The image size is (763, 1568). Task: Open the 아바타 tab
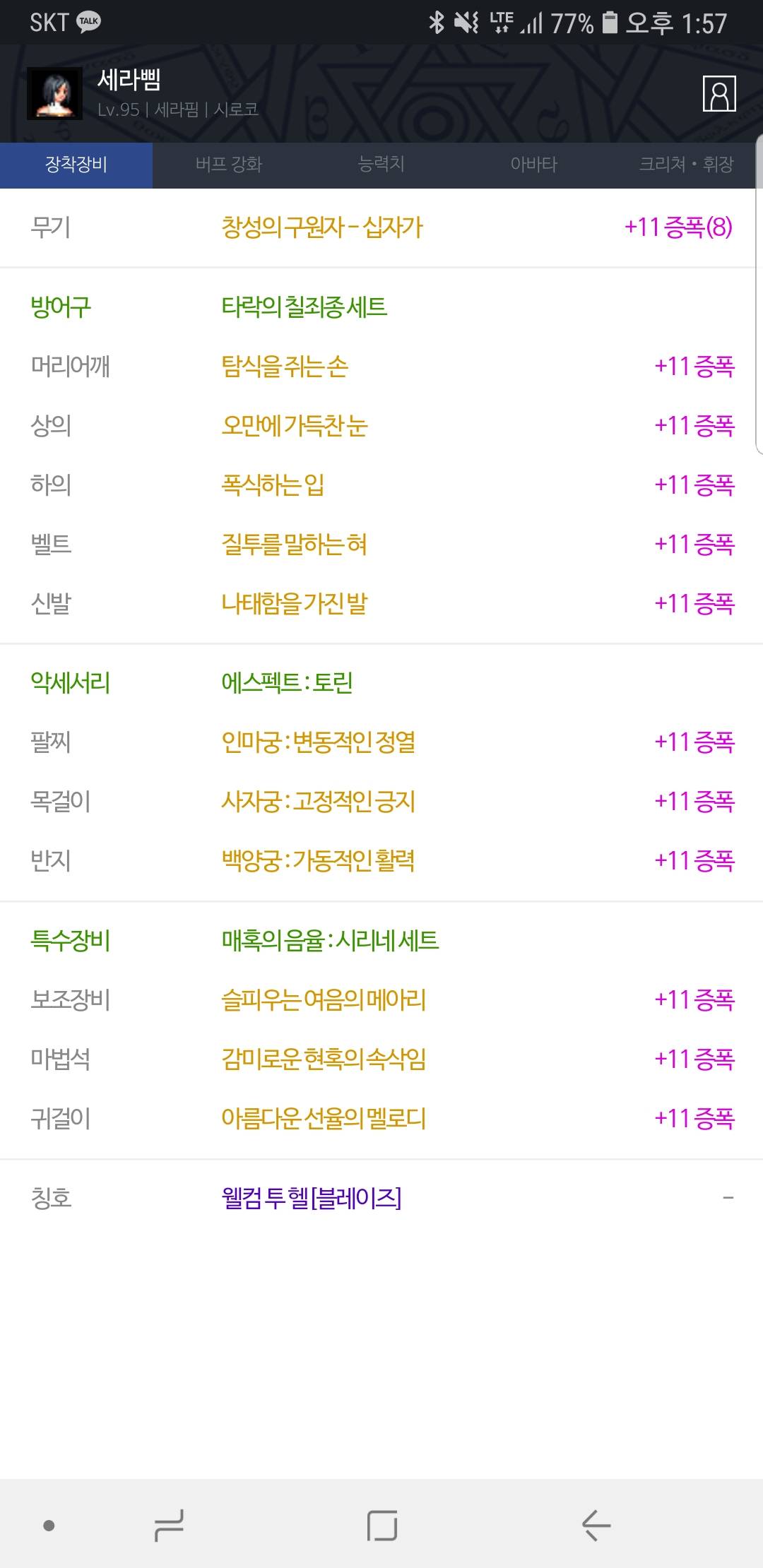(x=534, y=165)
